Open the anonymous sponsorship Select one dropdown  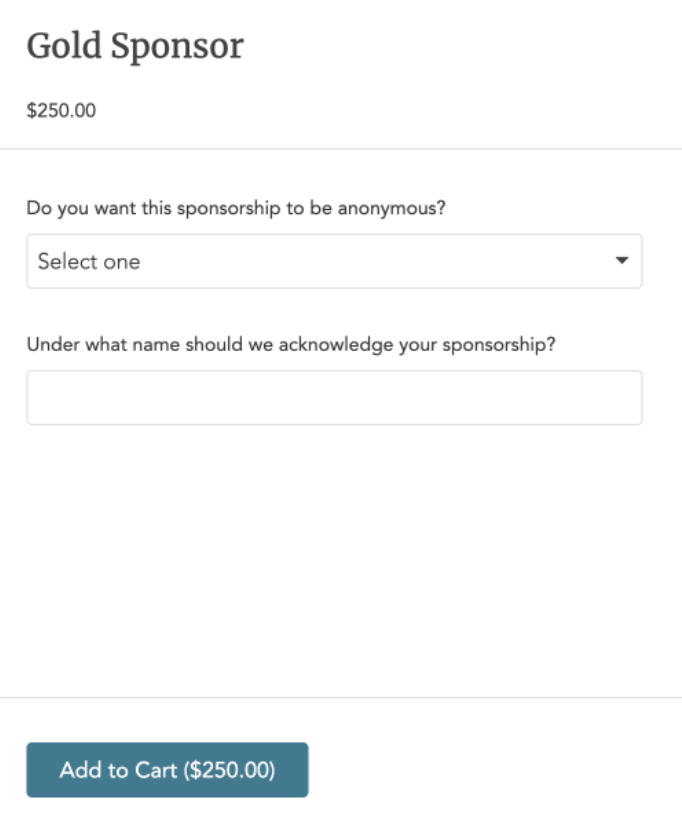tap(334, 262)
